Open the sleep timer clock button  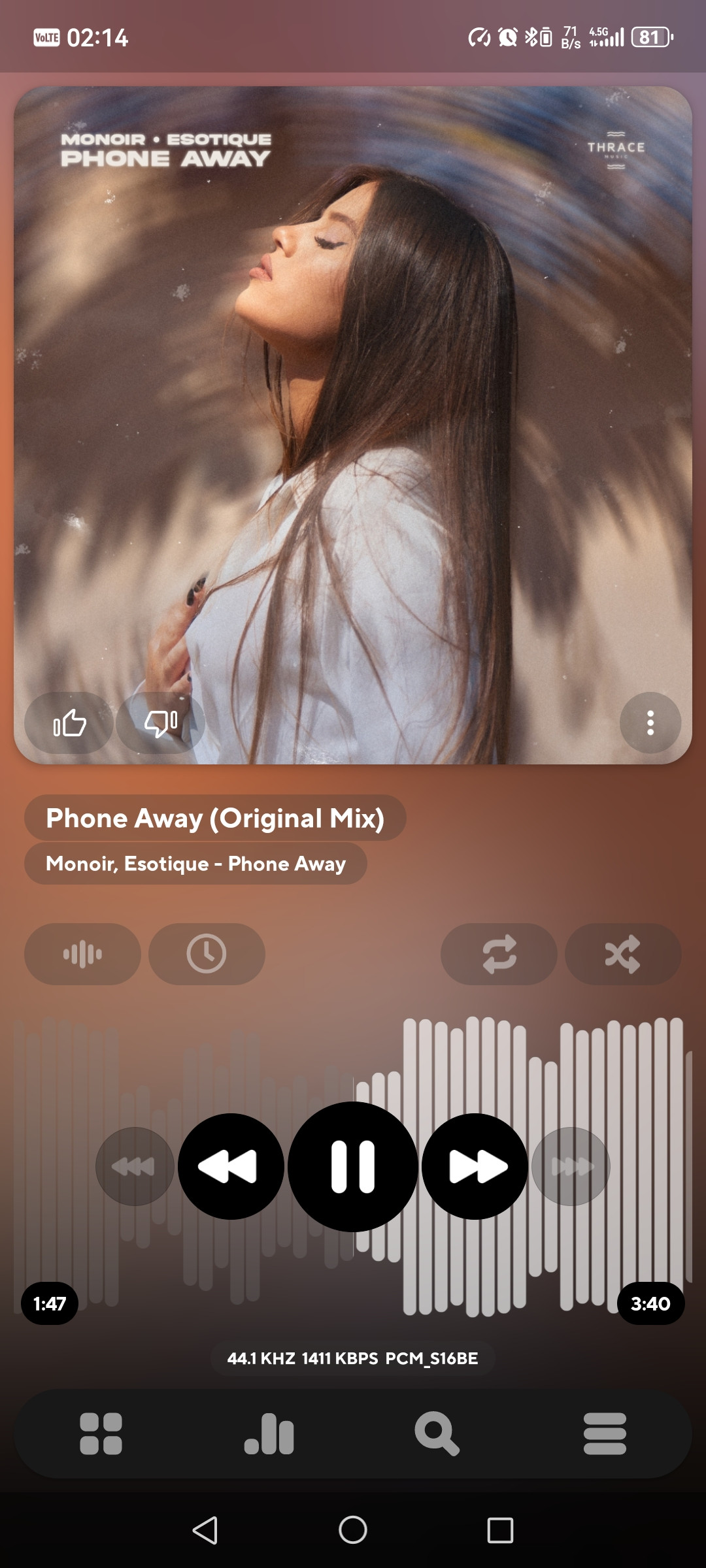(x=207, y=954)
